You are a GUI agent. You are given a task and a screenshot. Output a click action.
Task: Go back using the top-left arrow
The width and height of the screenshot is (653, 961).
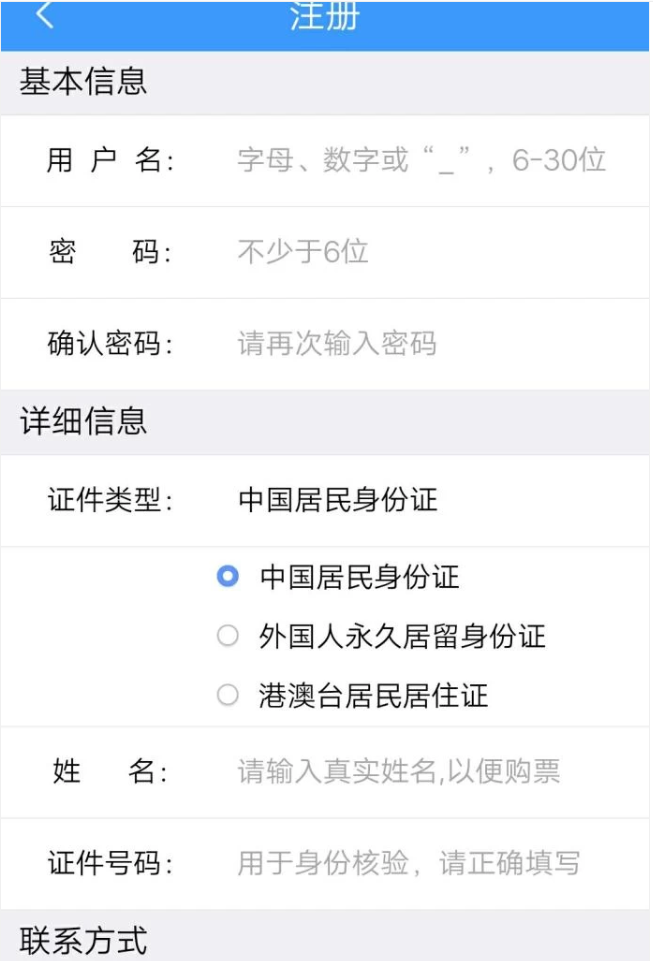pyautogui.click(x=44, y=17)
